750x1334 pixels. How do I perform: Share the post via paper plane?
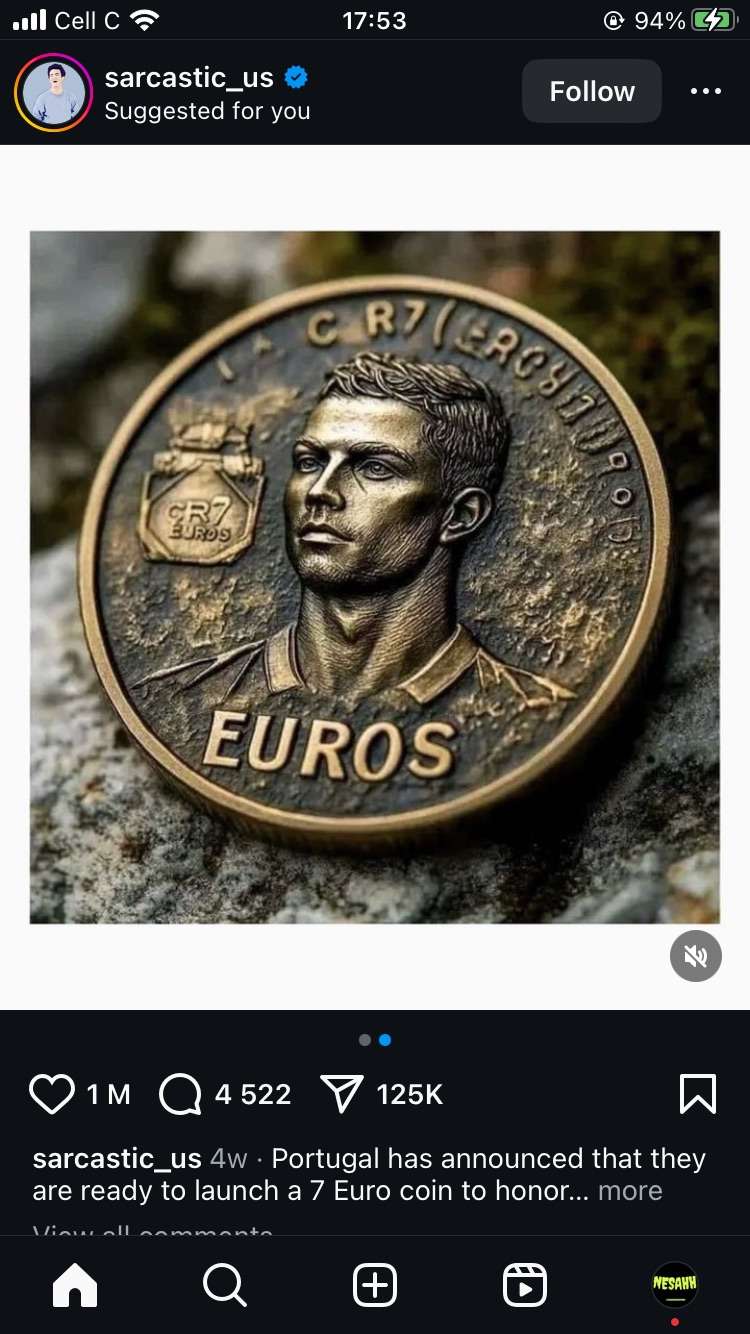tap(341, 1094)
